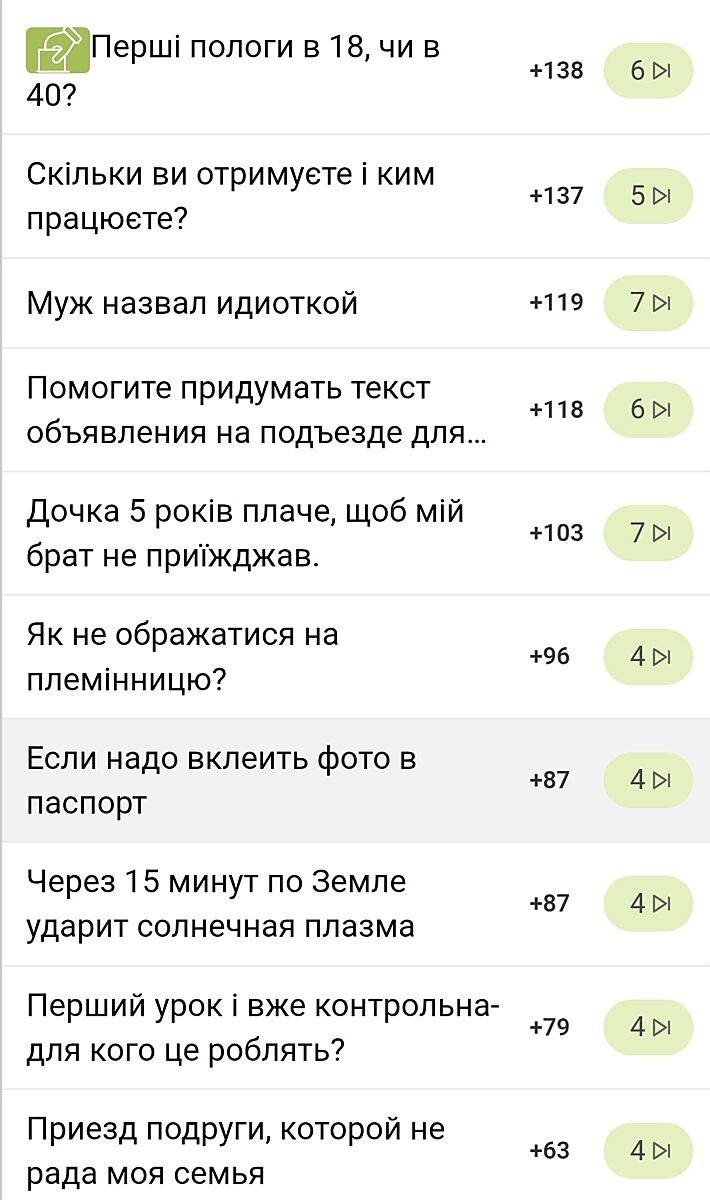Go to last page of 'Помогите придумать текст' topic
This screenshot has width=710, height=1200.
tap(648, 409)
